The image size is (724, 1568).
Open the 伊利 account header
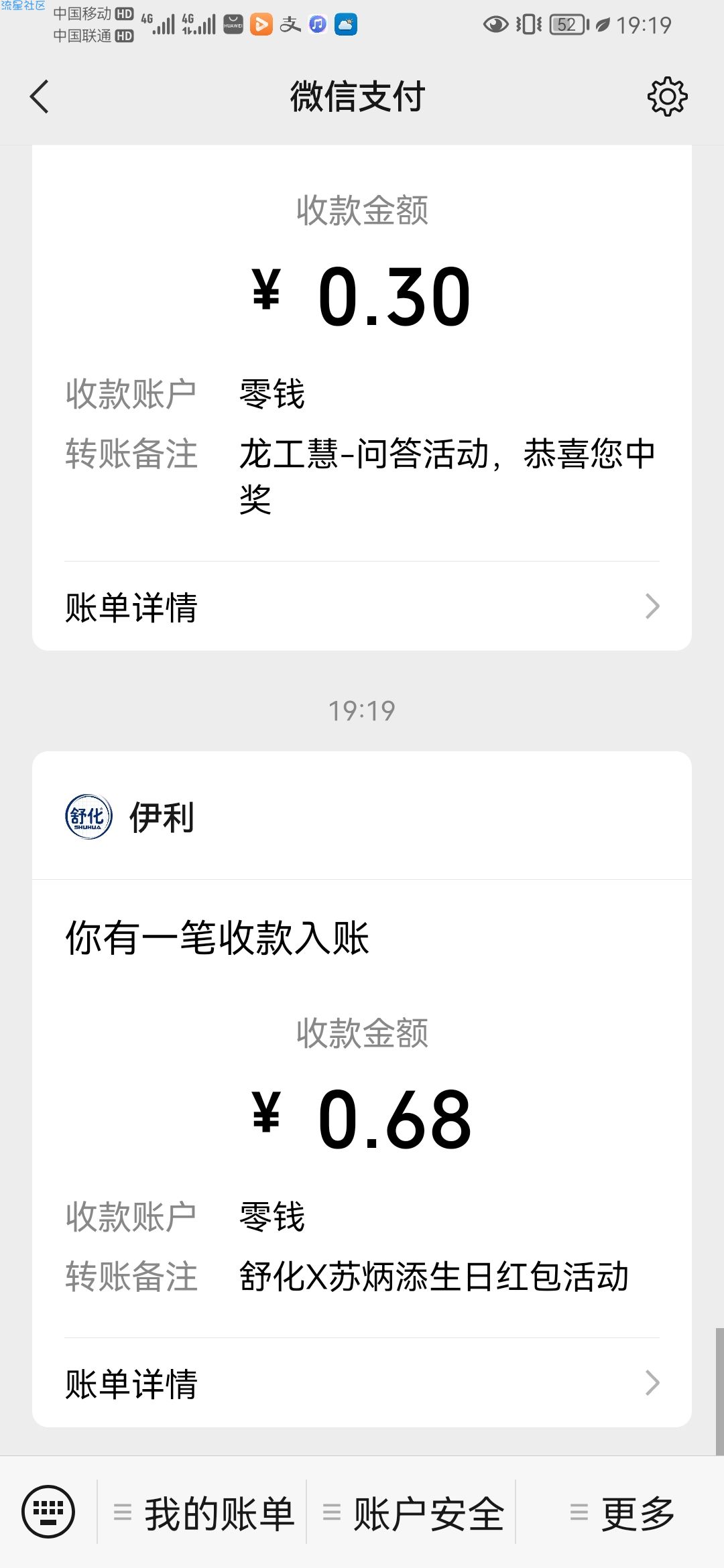[362, 816]
